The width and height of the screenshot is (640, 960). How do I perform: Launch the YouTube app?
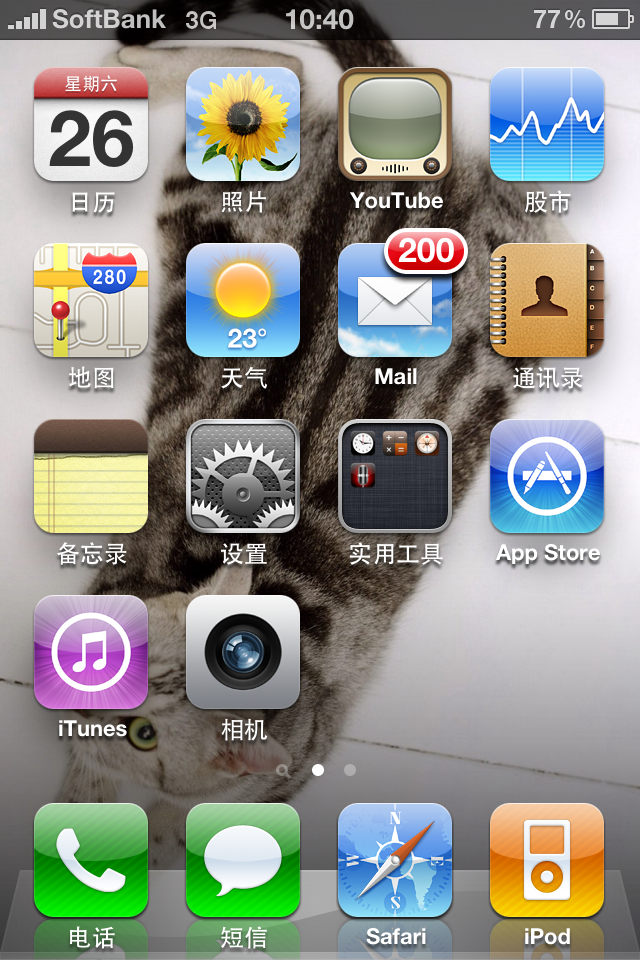click(395, 125)
